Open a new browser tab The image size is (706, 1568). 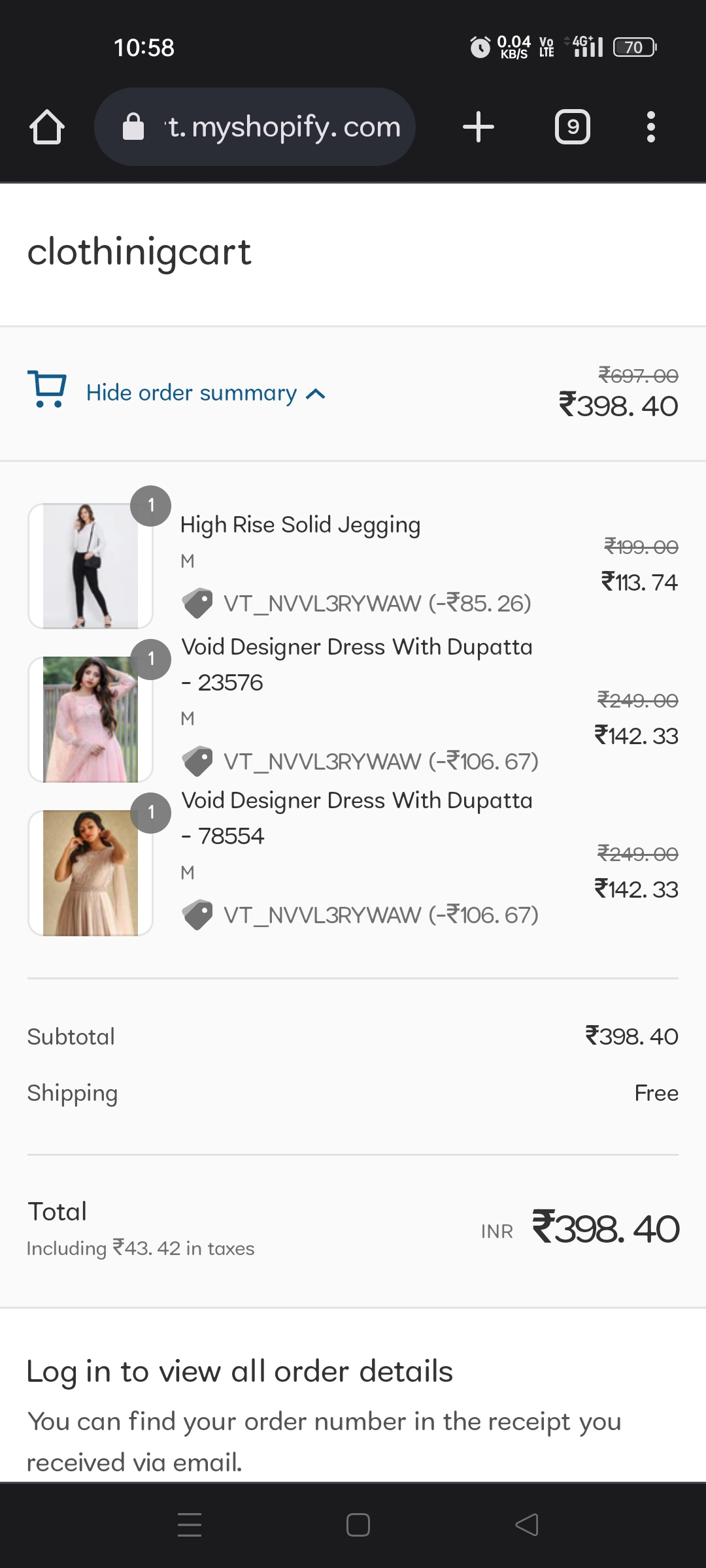tap(478, 127)
